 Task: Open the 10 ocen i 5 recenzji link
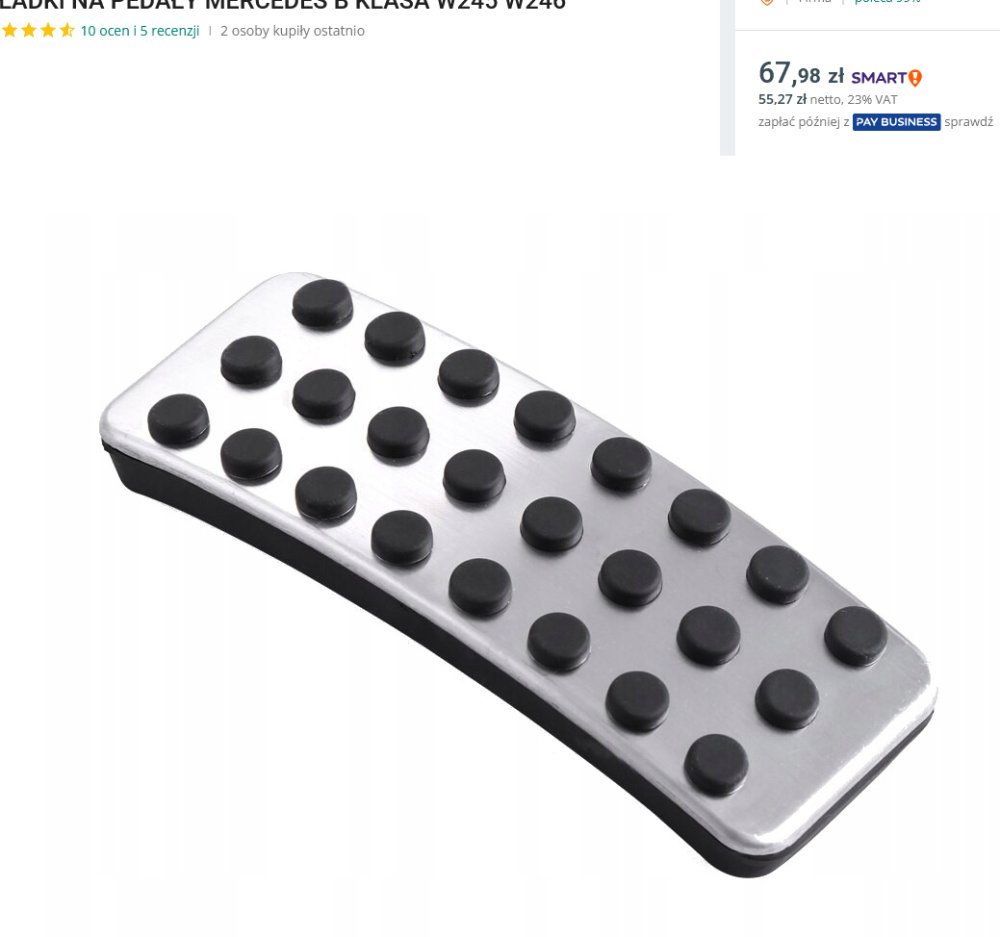click(139, 31)
